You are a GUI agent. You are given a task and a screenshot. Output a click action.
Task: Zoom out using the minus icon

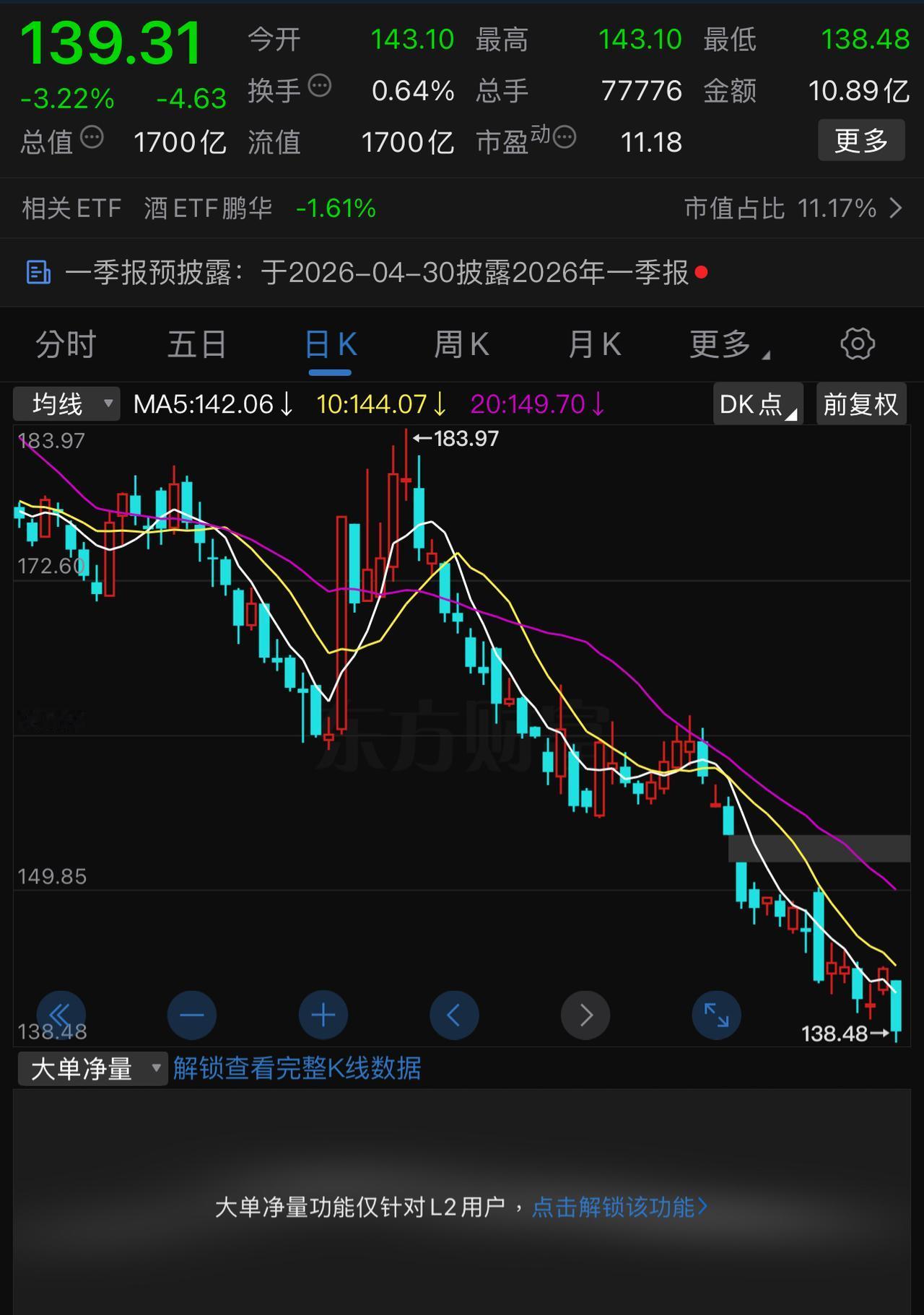tap(191, 1014)
